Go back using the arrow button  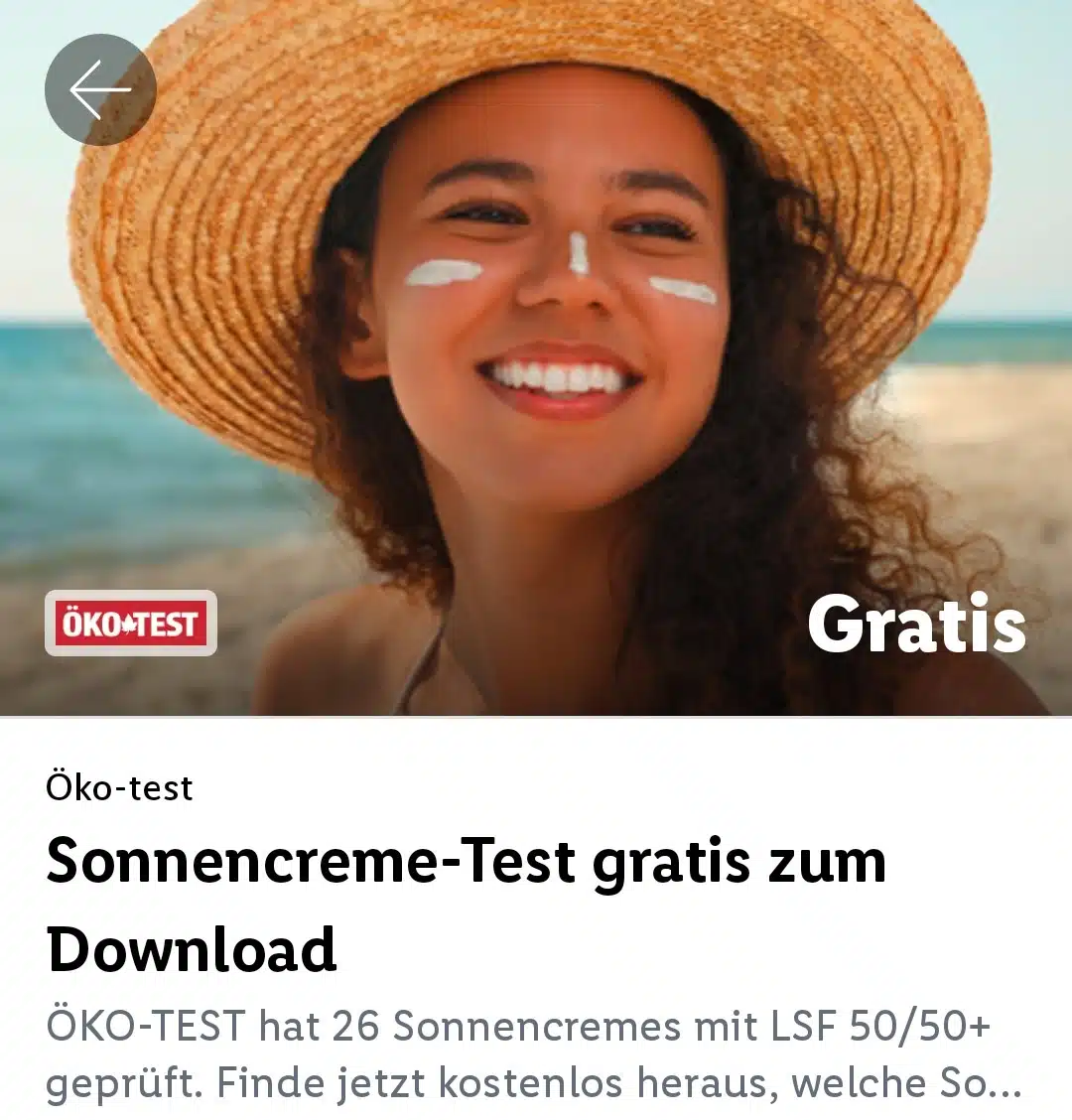click(x=100, y=90)
